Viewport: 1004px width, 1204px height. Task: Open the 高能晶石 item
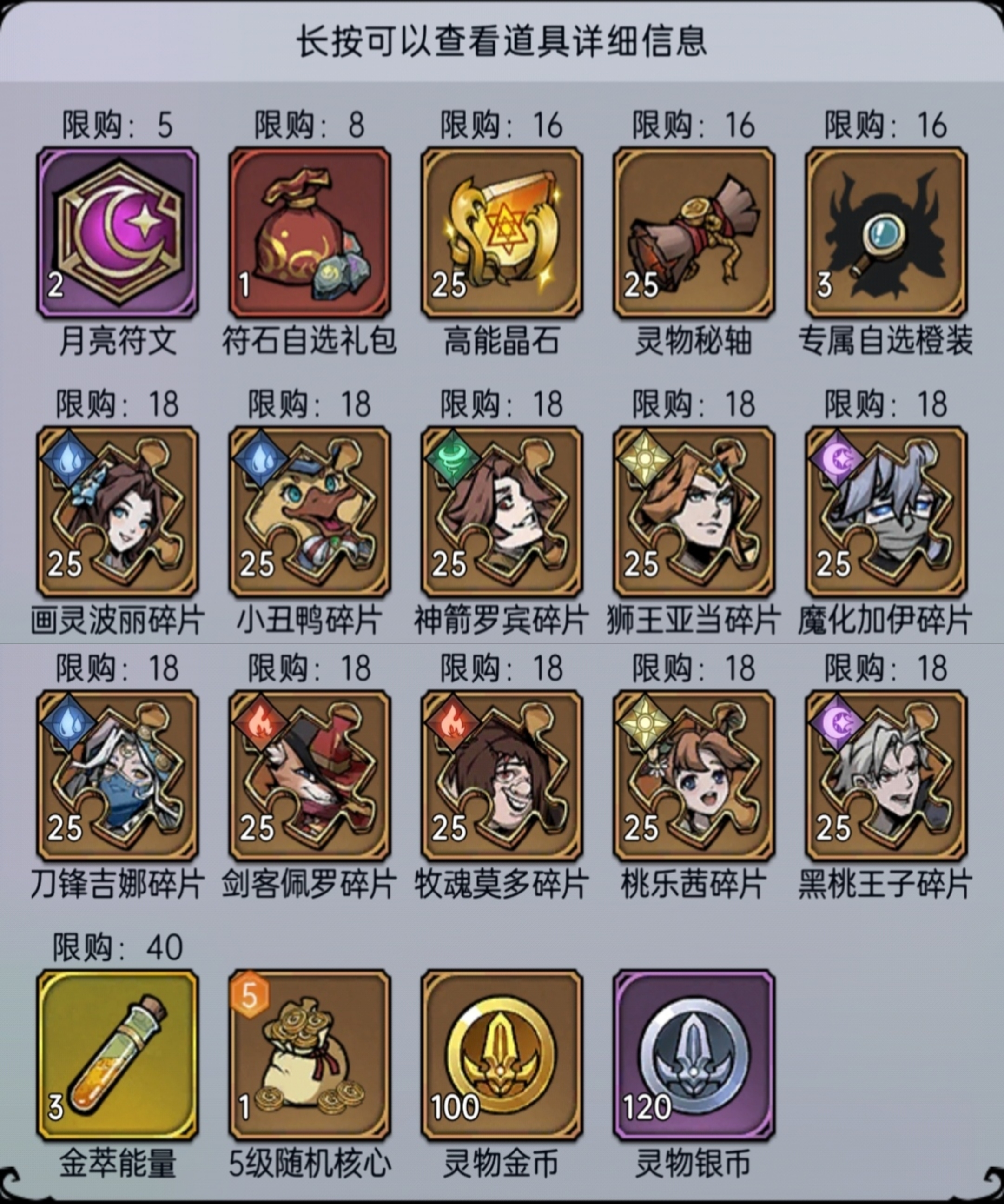pyautogui.click(x=502, y=232)
